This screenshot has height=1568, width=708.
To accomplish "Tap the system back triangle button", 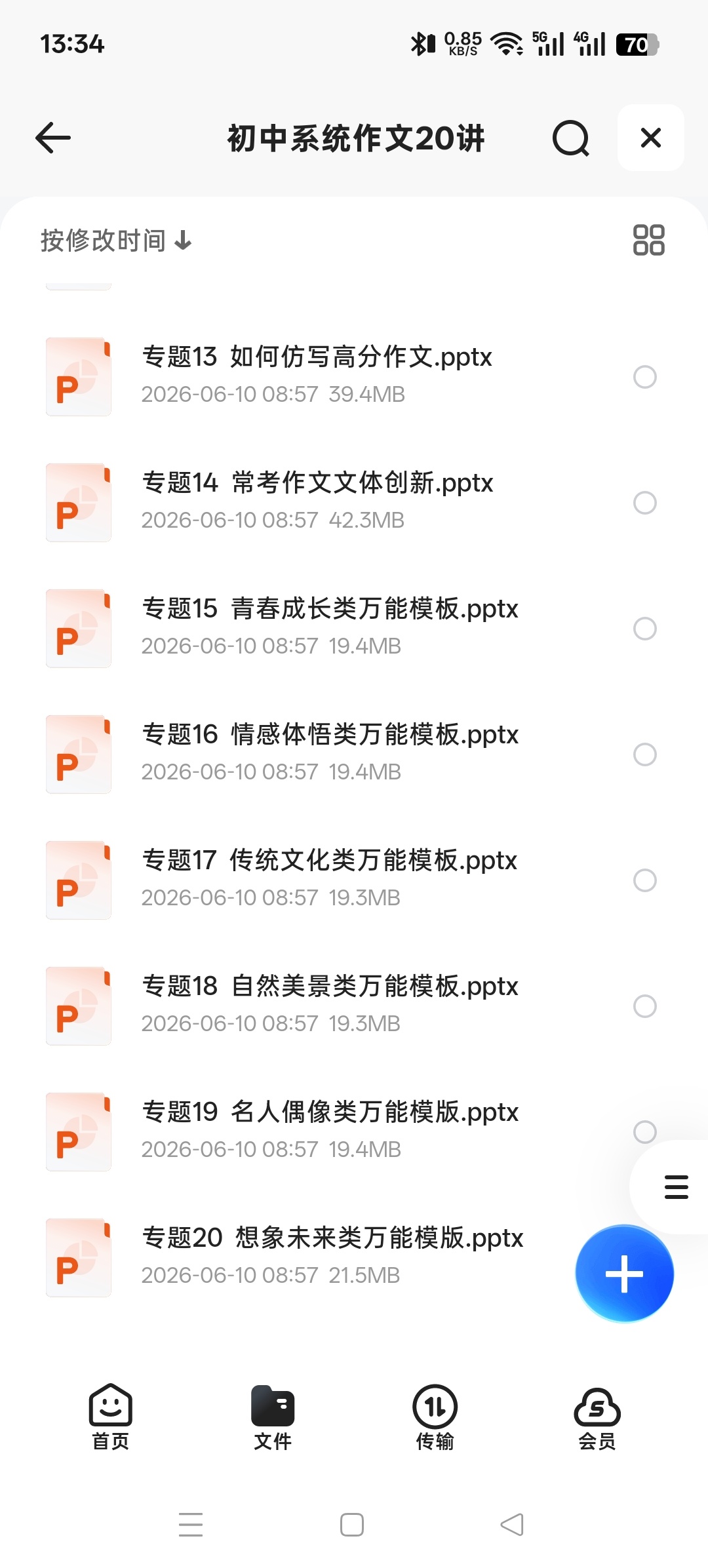I will coord(512,1524).
